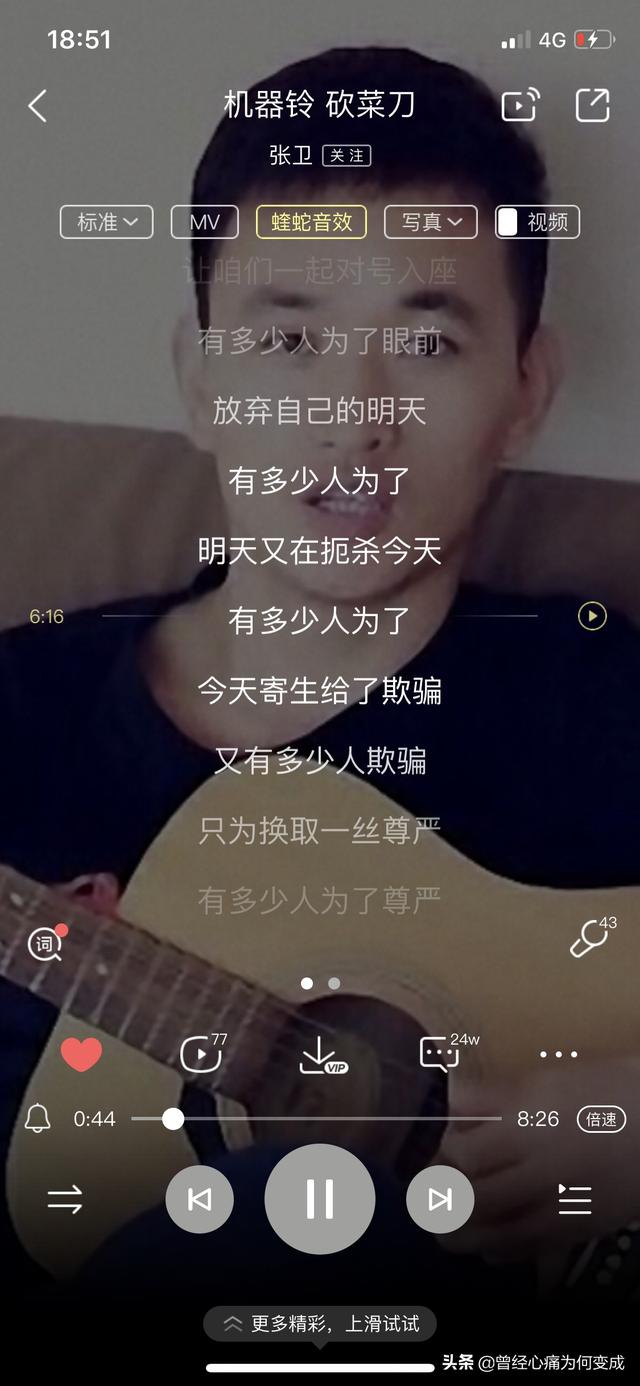This screenshot has height=1386, width=640.
Task: Skip to the next track
Action: click(x=440, y=1199)
